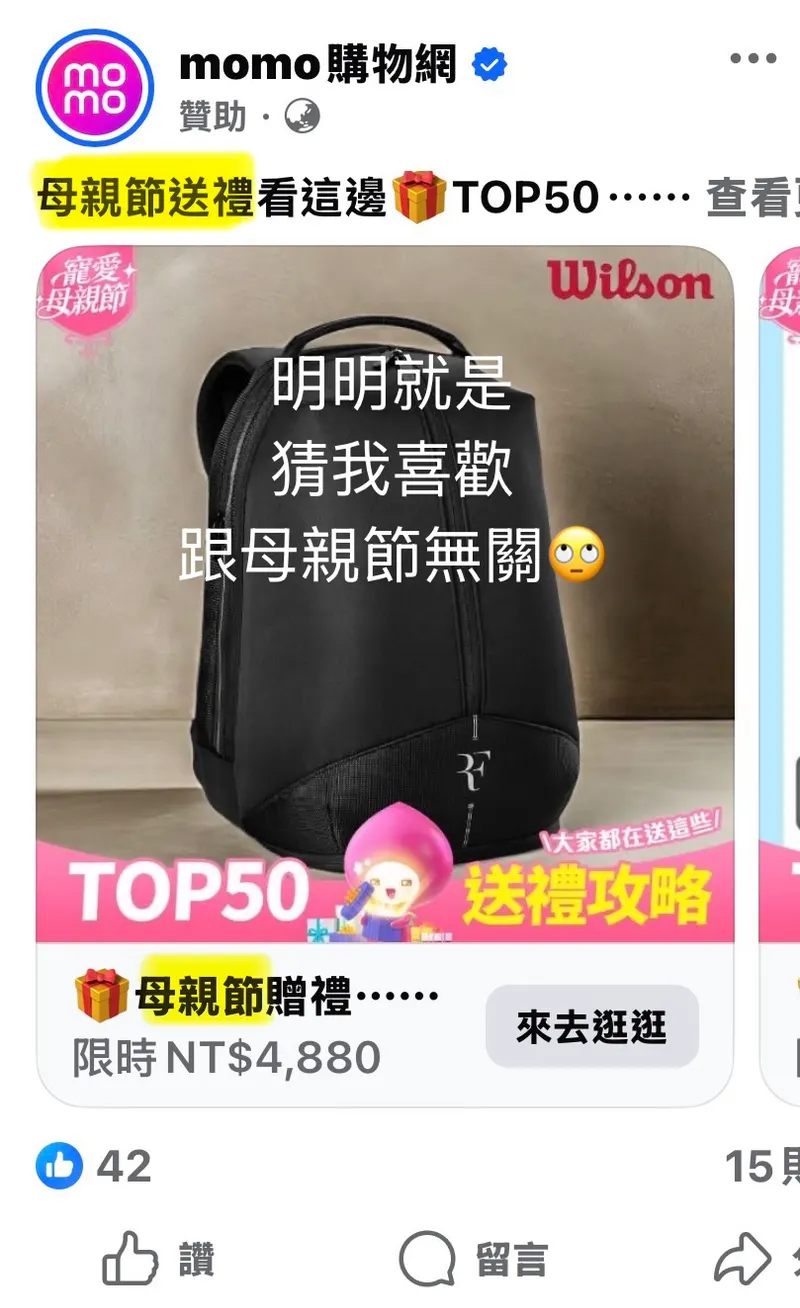View the 42 reactions
The width and height of the screenshot is (800, 1308).
click(95, 1166)
